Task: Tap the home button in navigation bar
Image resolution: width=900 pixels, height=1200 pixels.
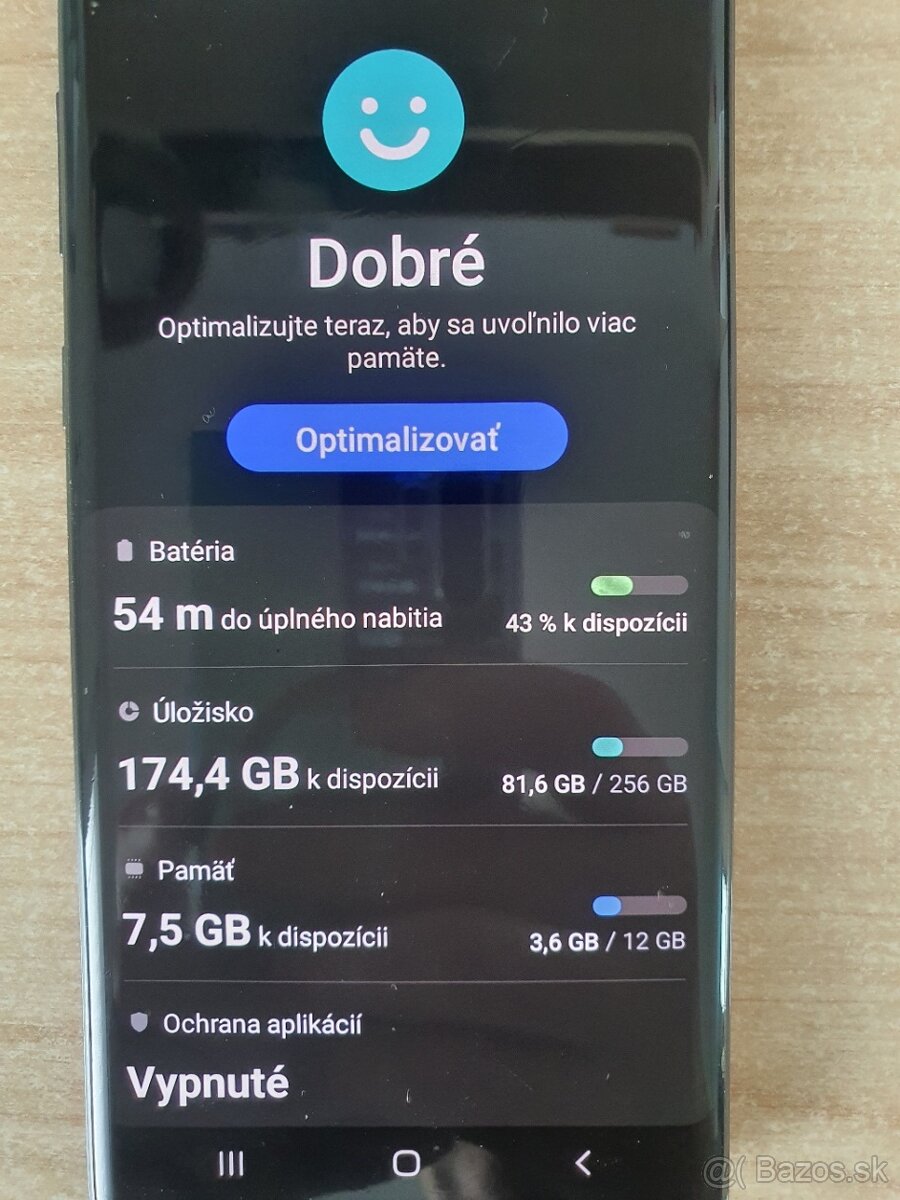Action: (x=406, y=1162)
